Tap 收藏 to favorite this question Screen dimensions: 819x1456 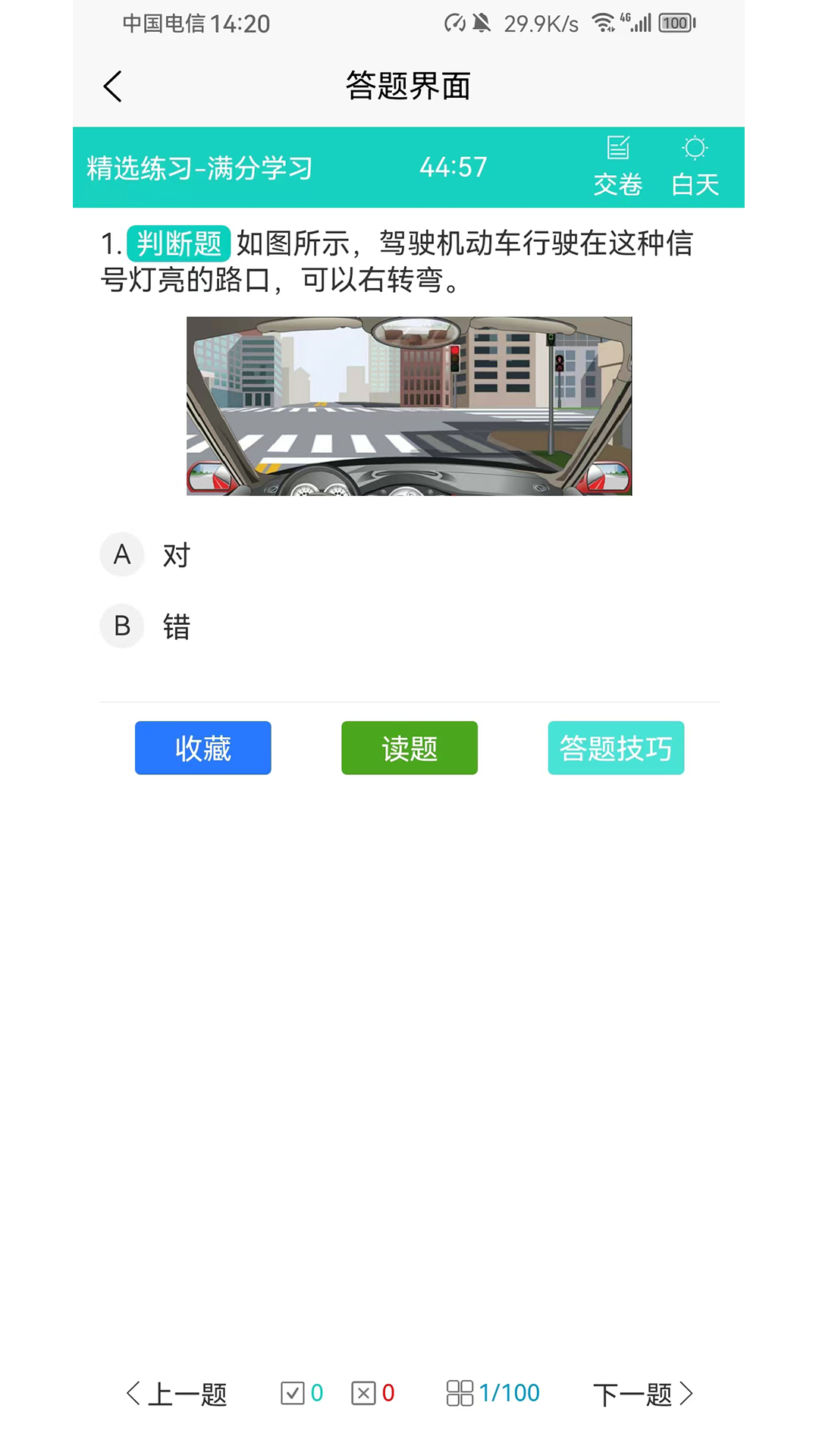202,748
